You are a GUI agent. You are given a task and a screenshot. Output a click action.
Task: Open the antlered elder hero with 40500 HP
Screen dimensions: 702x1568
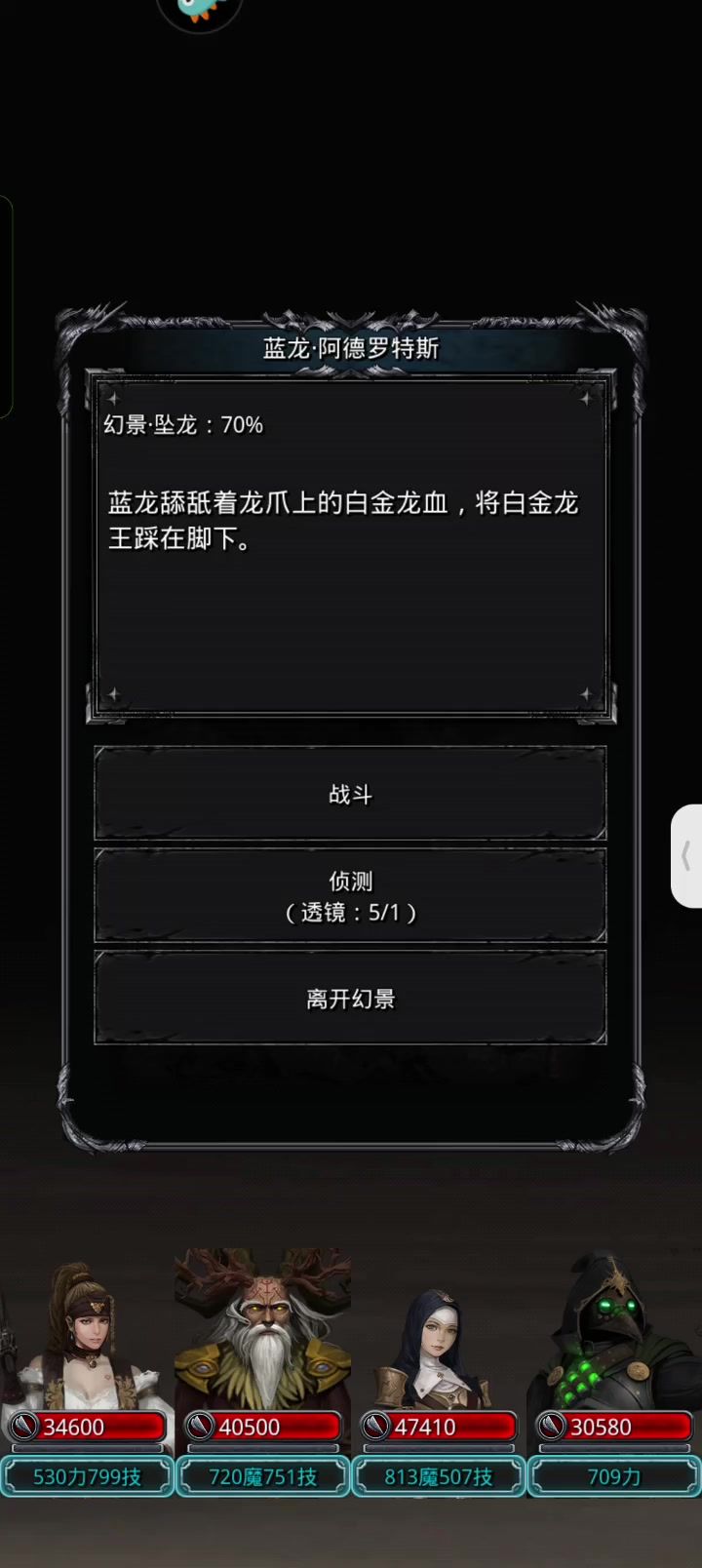tap(262, 1346)
